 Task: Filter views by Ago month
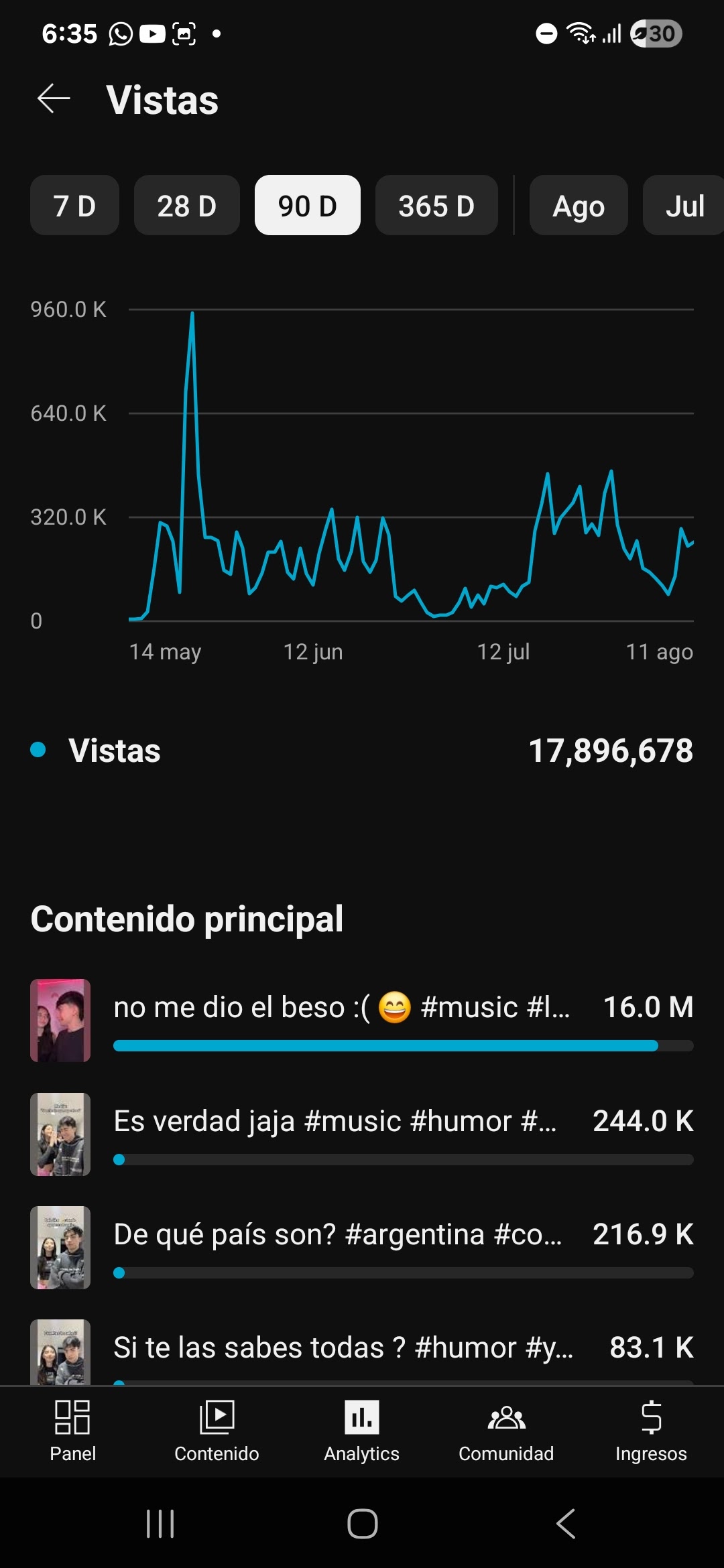(578, 206)
